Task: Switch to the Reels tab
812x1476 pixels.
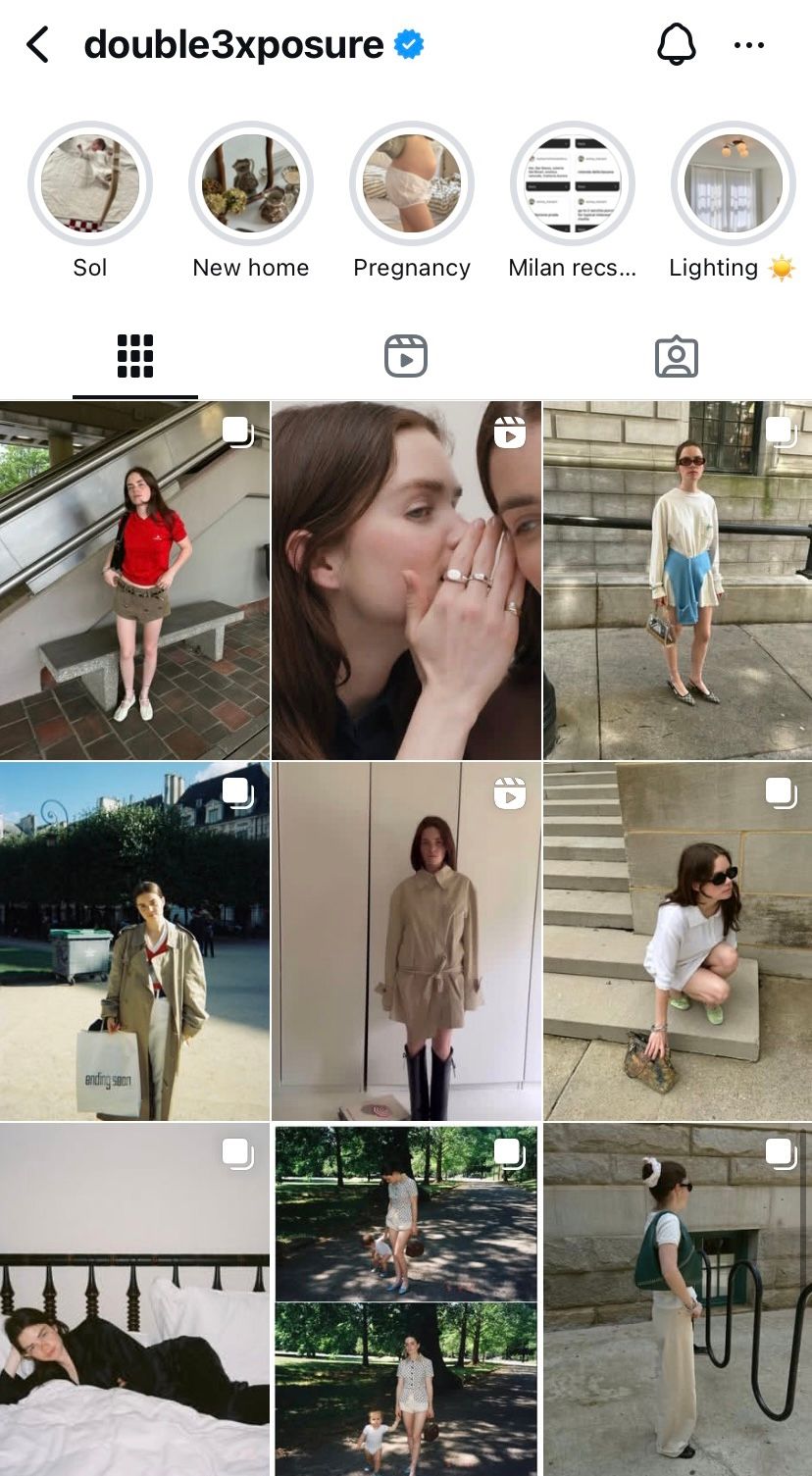Action: pyautogui.click(x=406, y=356)
